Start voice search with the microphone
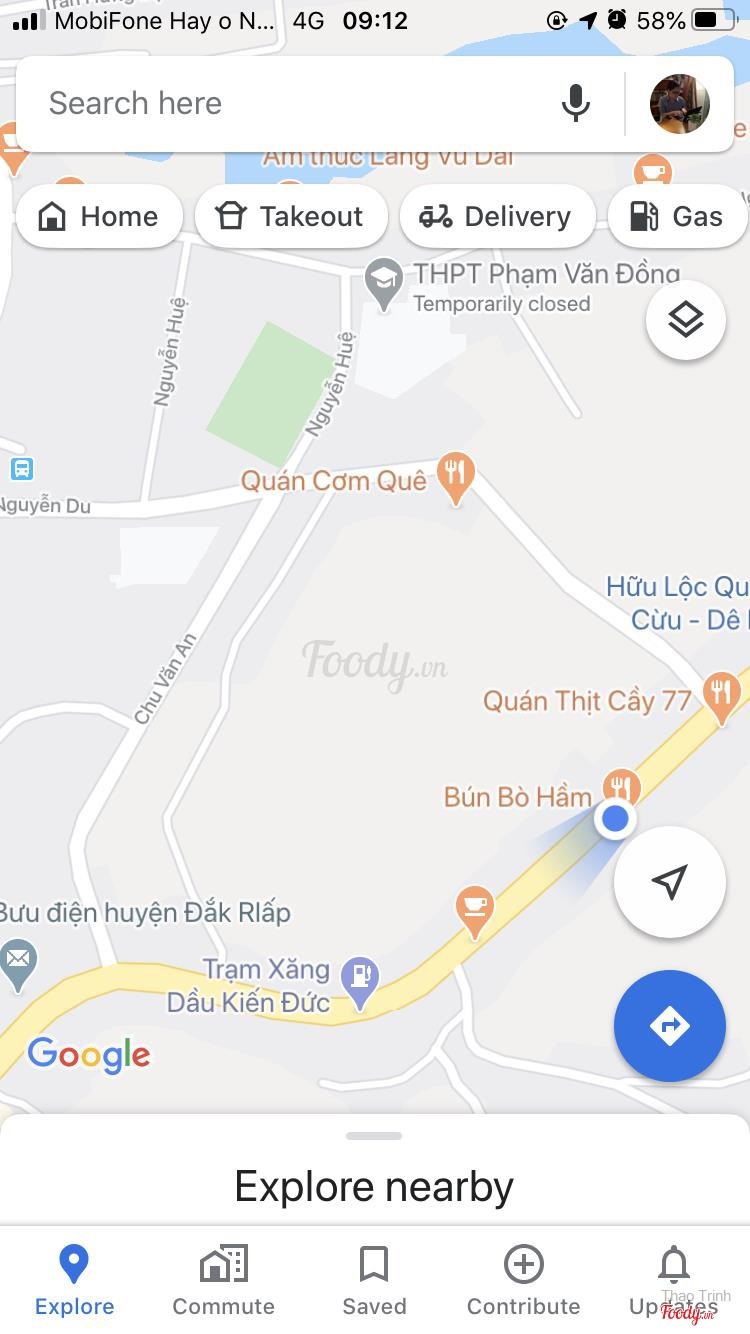 575,104
